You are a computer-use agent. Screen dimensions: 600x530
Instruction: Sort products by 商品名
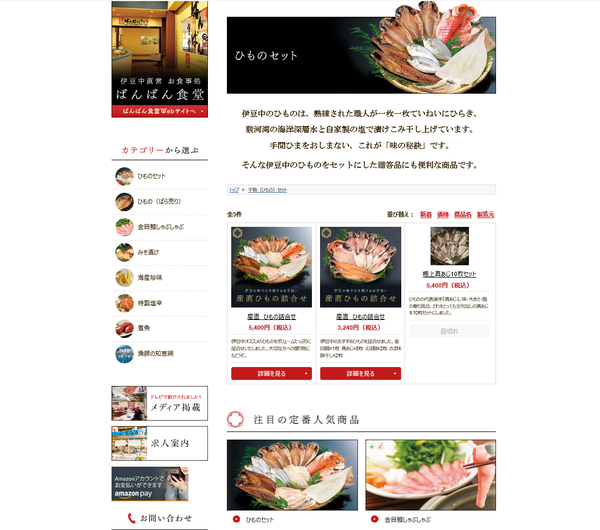462,214
